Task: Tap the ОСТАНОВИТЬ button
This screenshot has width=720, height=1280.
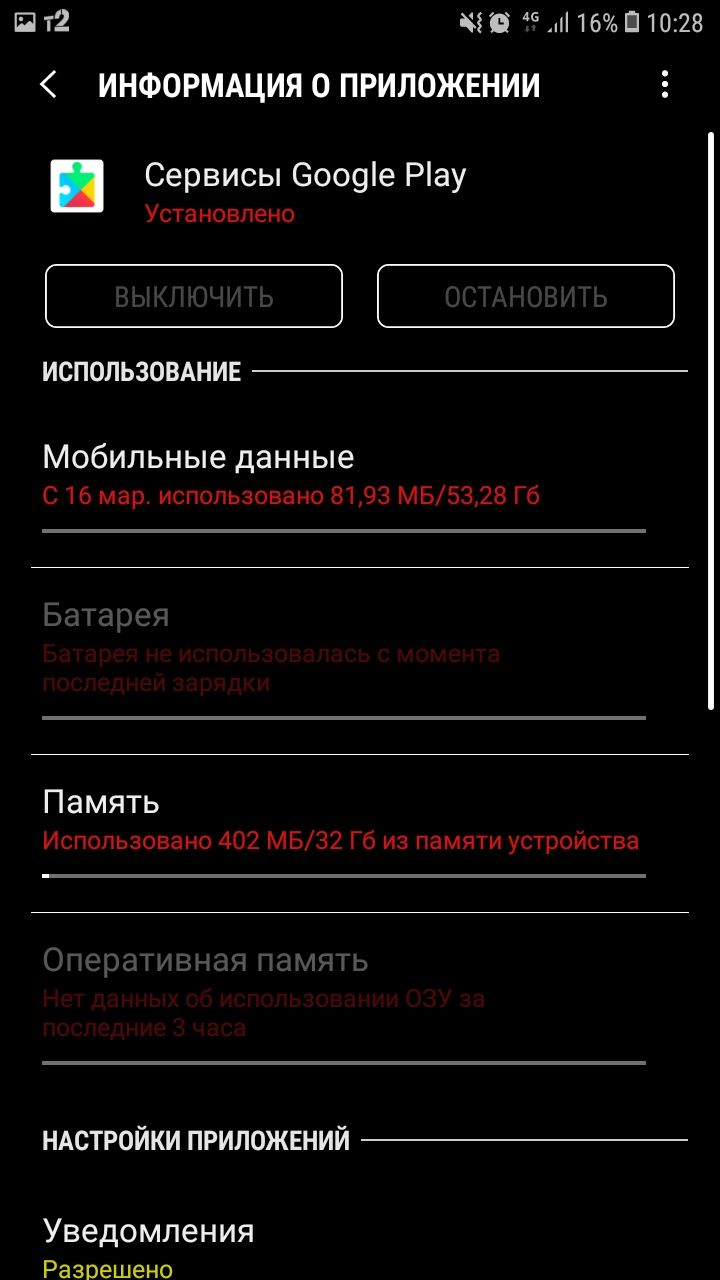Action: pyautogui.click(x=526, y=296)
